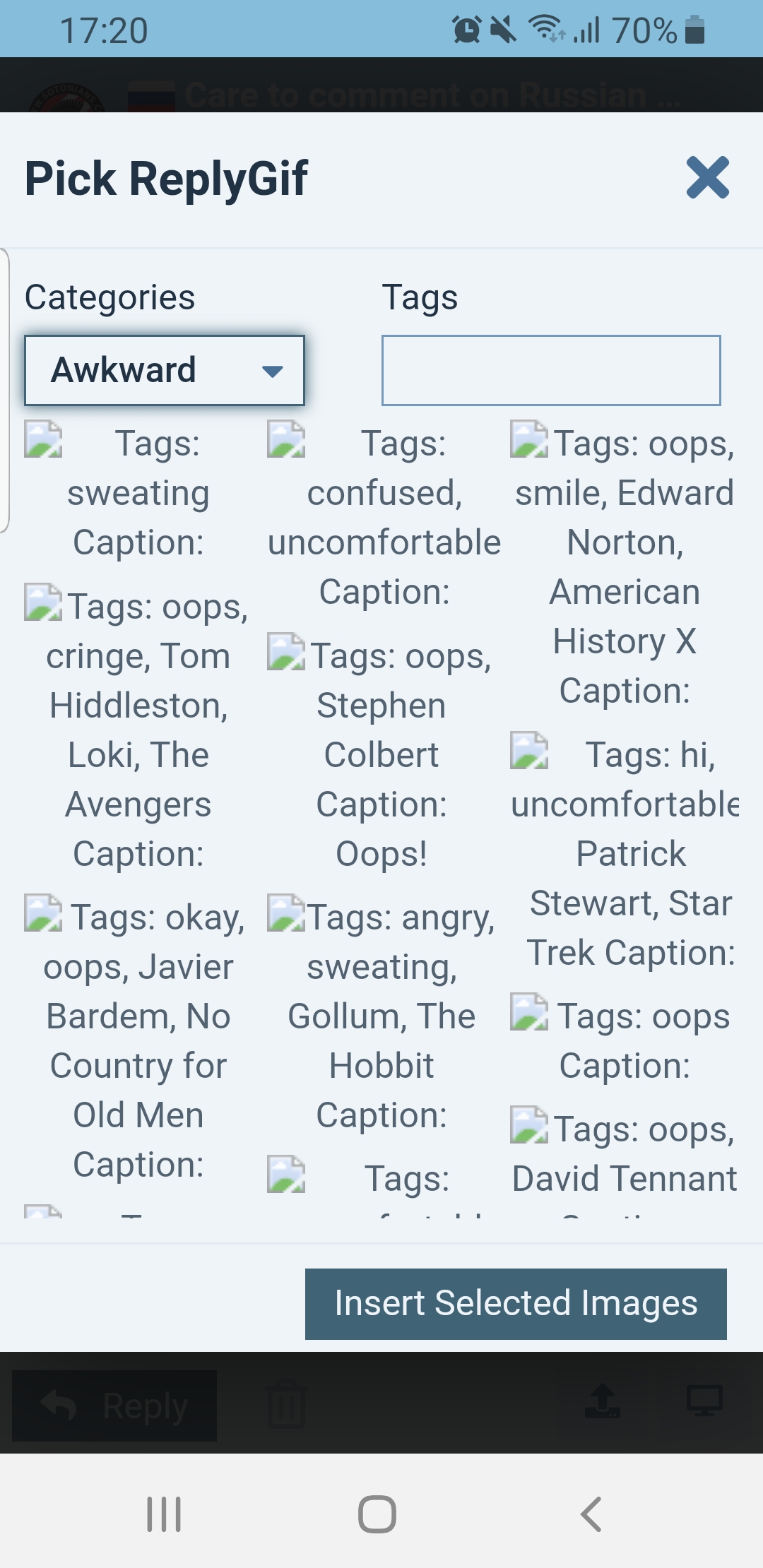Pick the Patrick Stewart Star Trek gif
This screenshot has height=1568, width=763.
click(x=529, y=751)
